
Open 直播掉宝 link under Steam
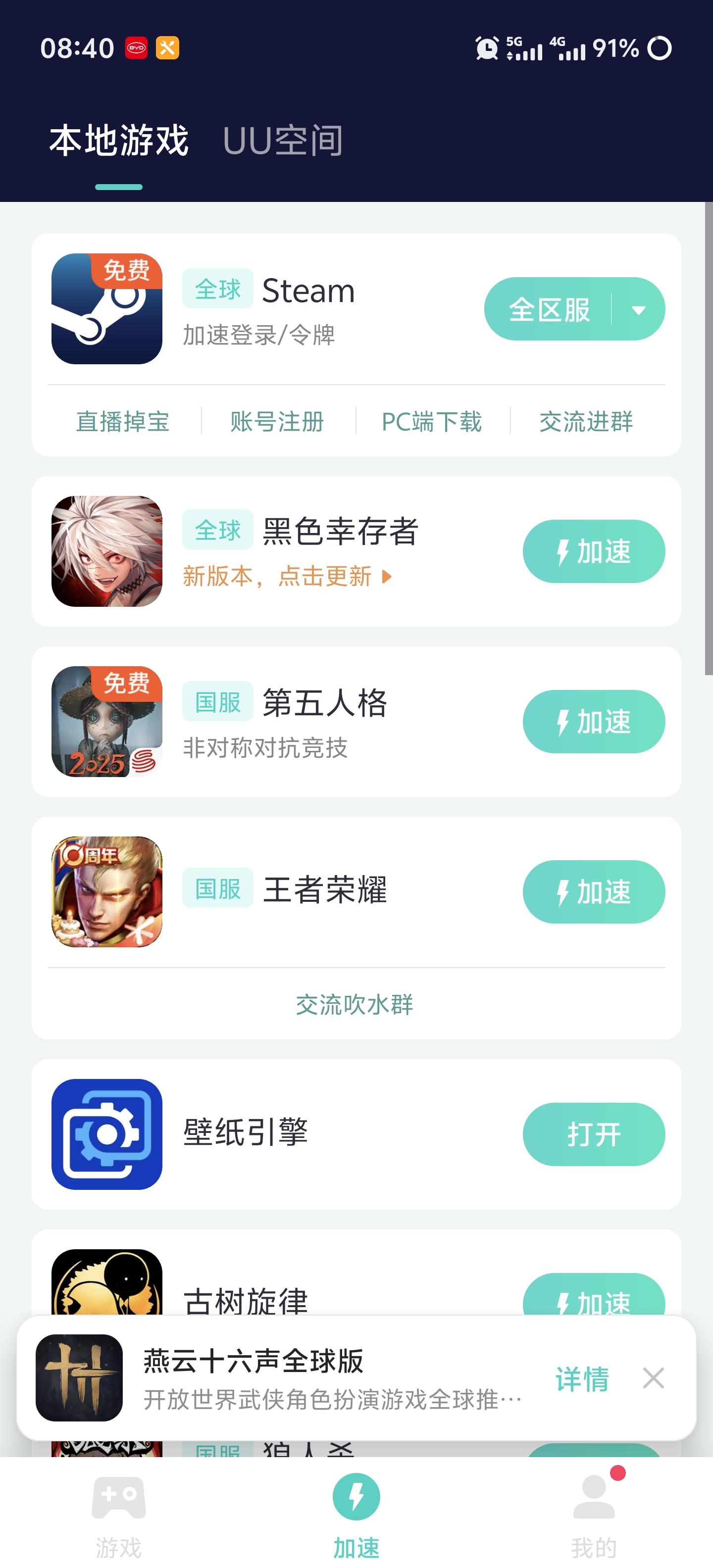(x=122, y=421)
